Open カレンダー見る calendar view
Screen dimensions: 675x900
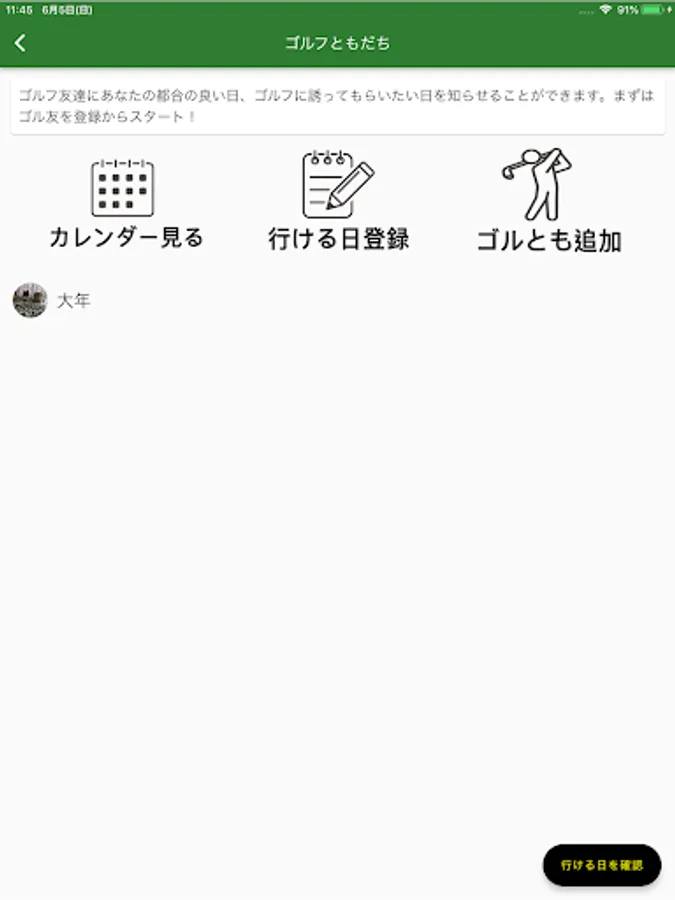click(x=126, y=203)
